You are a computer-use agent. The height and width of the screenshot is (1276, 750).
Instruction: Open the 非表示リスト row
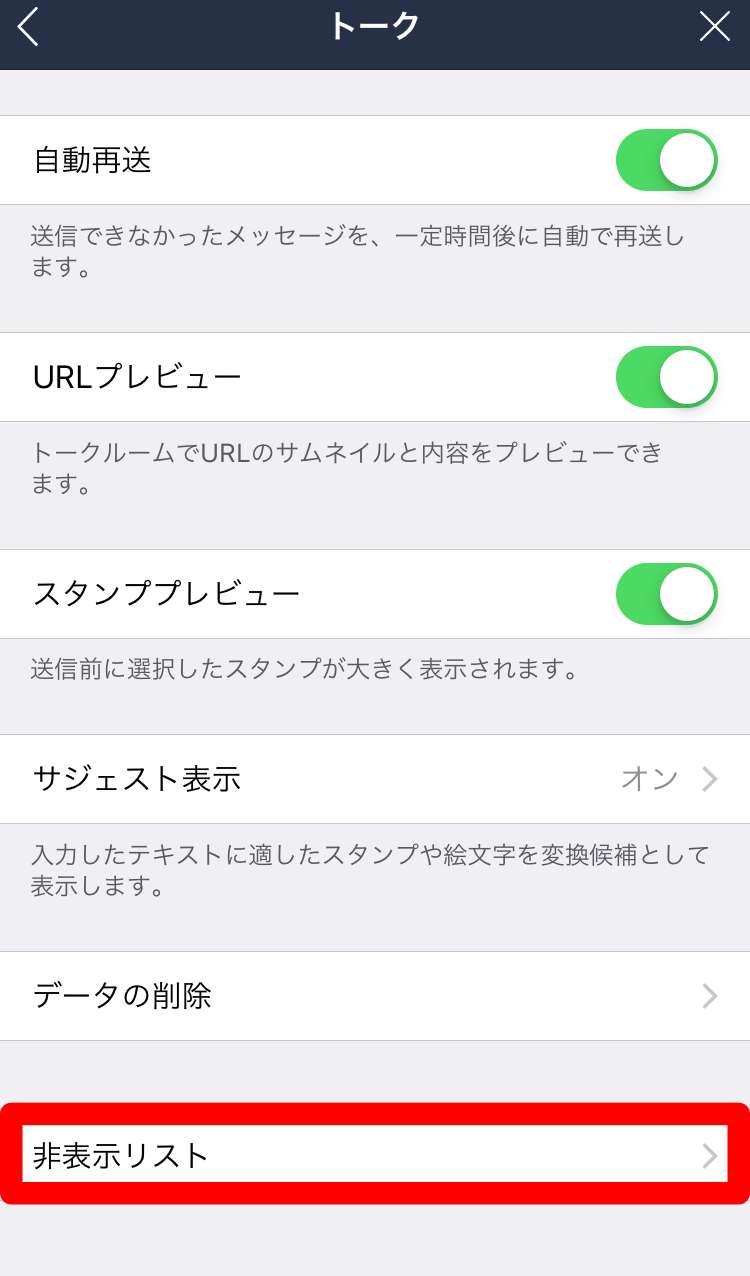[374, 1155]
